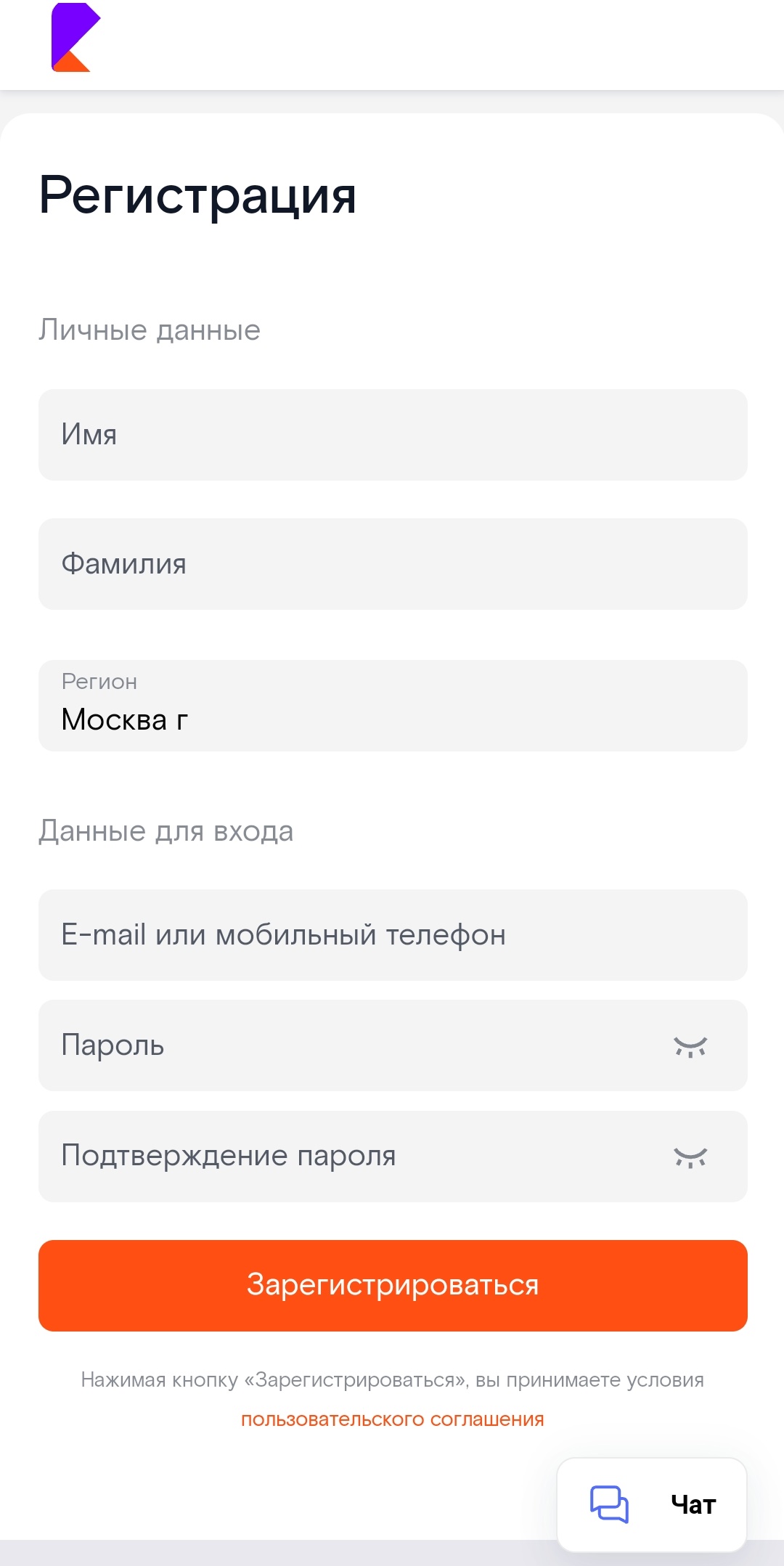
Task: Tap the Имя input field
Action: pyautogui.click(x=393, y=435)
